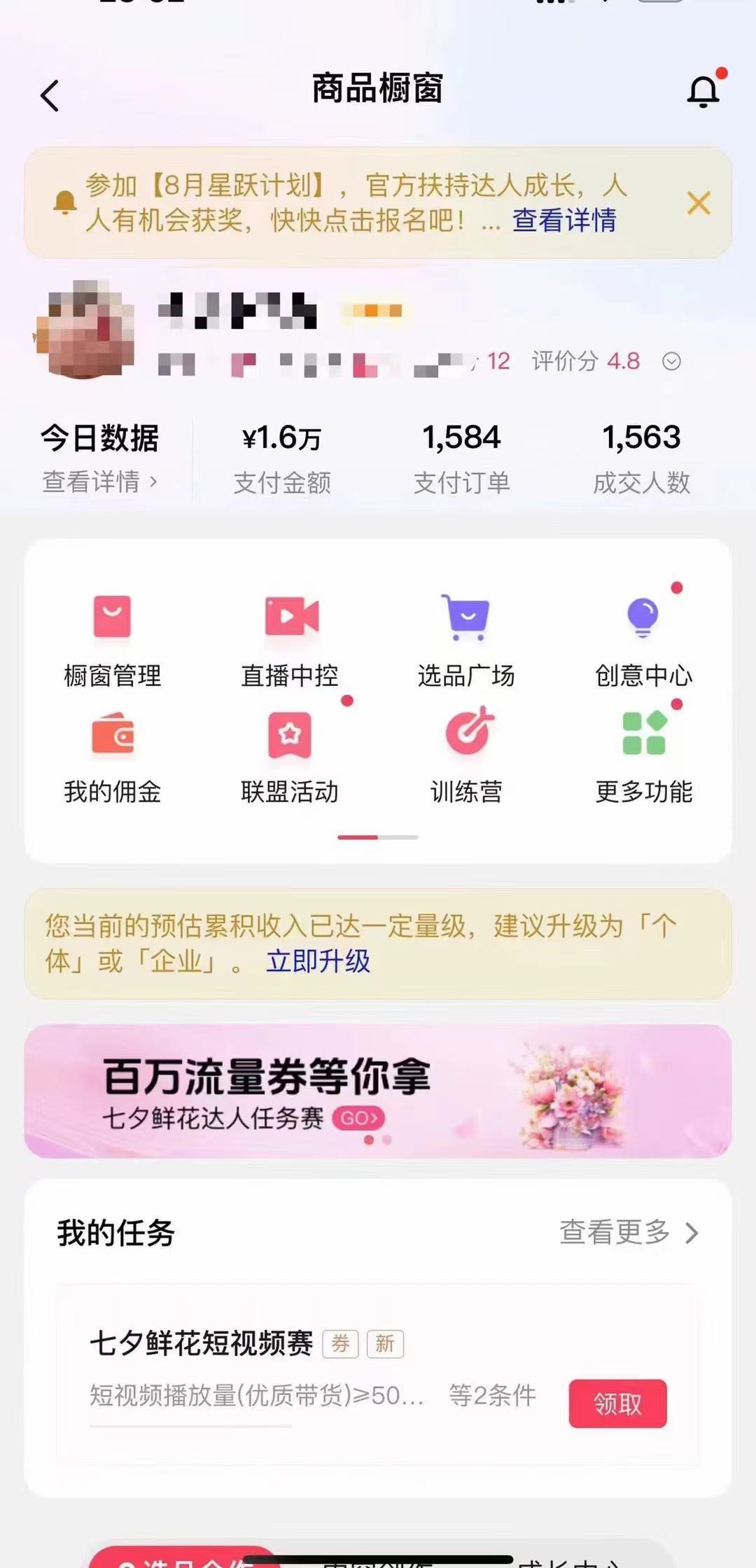Image resolution: width=756 pixels, height=1568 pixels.
Task: Enter 训练营
Action: click(466, 757)
